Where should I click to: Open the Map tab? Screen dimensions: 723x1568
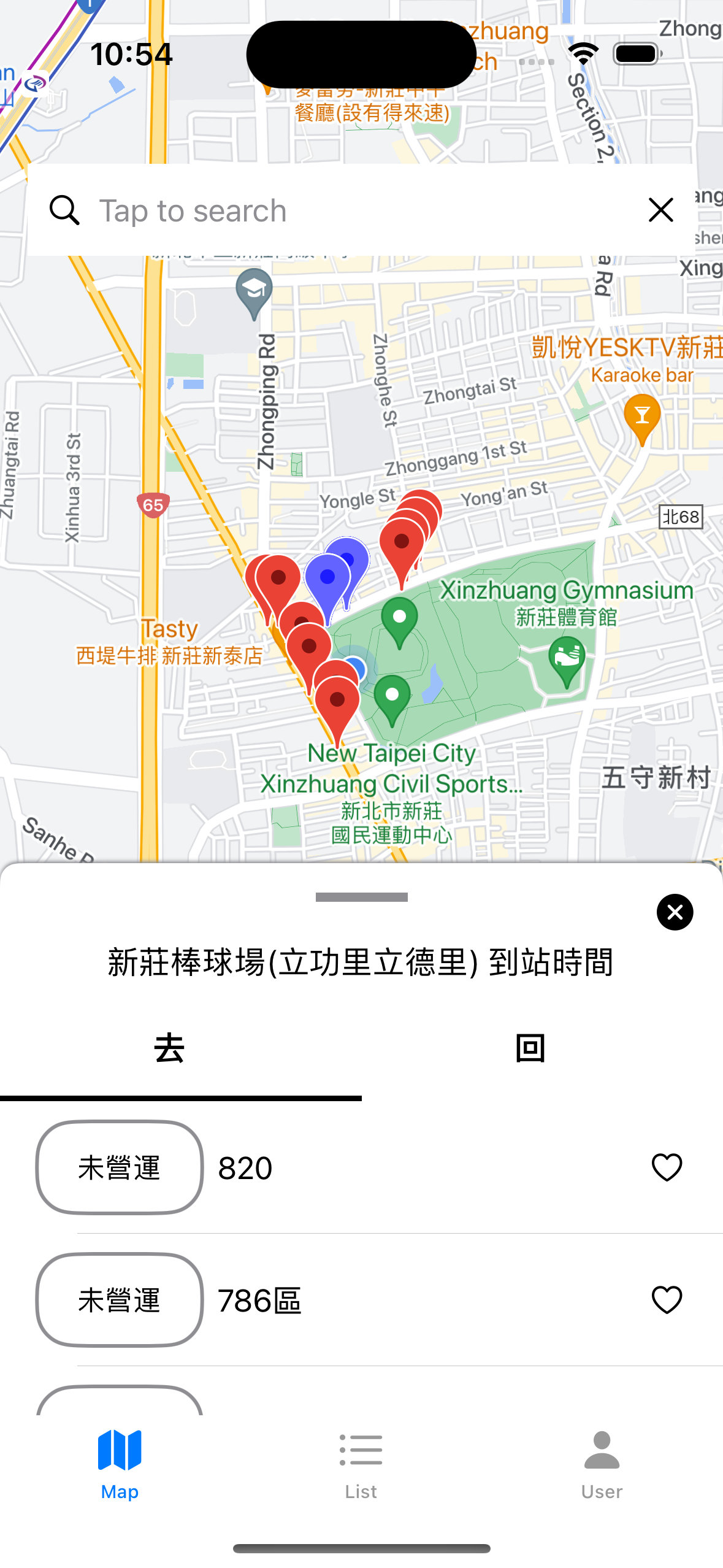[120, 1463]
